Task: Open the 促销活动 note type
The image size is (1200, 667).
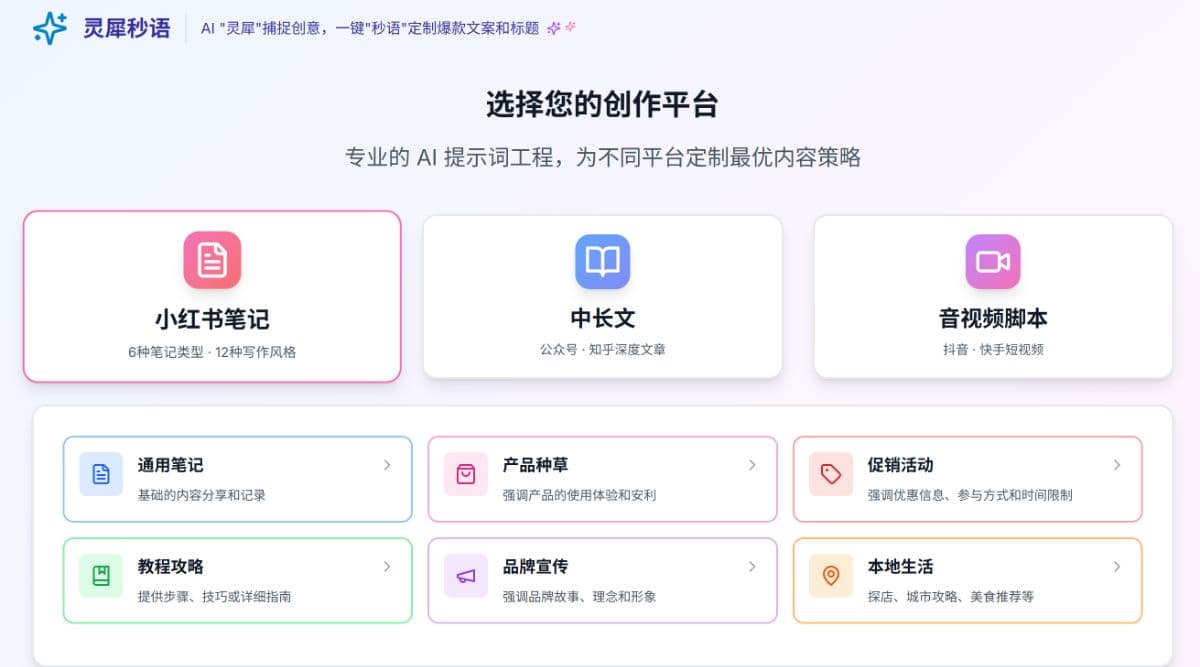Action: 967,479
